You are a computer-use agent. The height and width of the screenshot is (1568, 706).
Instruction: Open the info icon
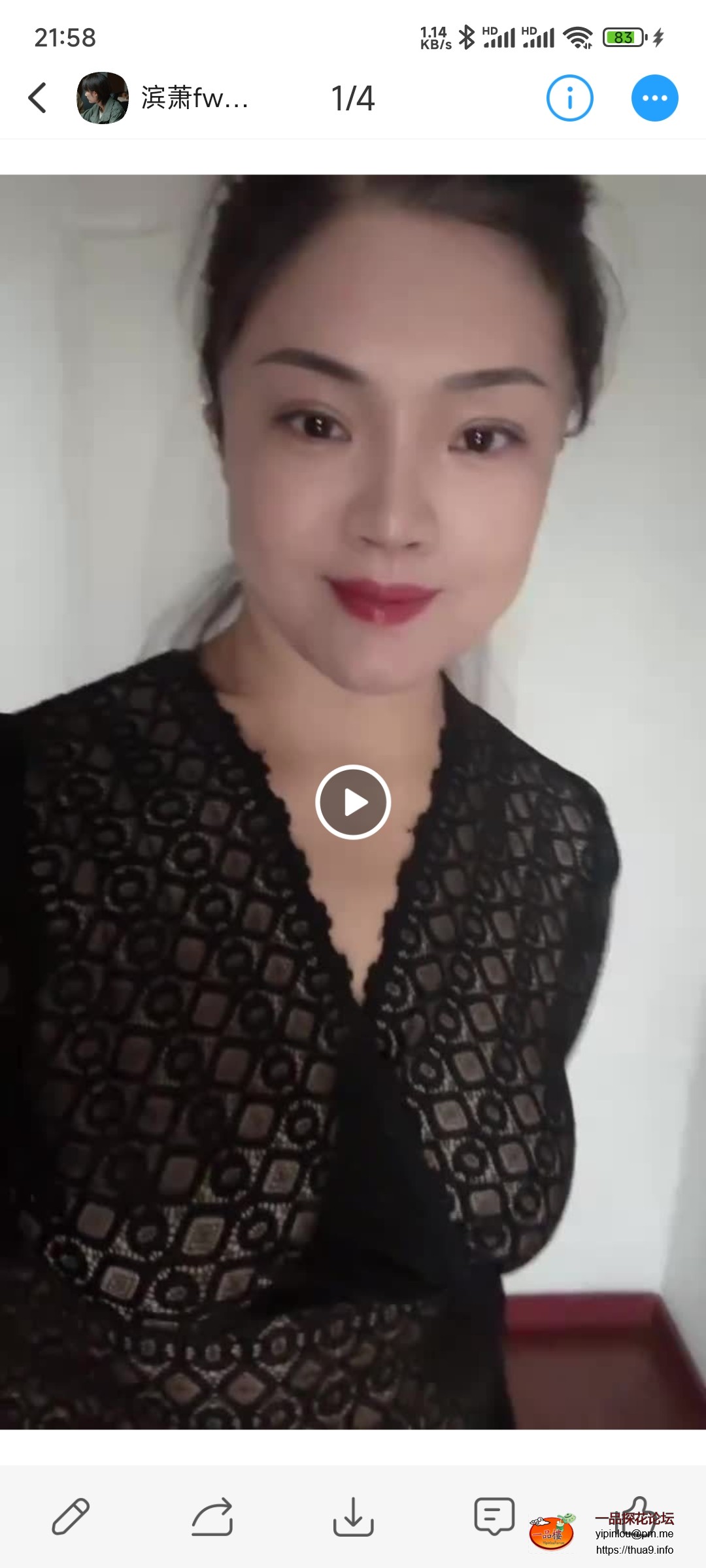click(x=569, y=98)
